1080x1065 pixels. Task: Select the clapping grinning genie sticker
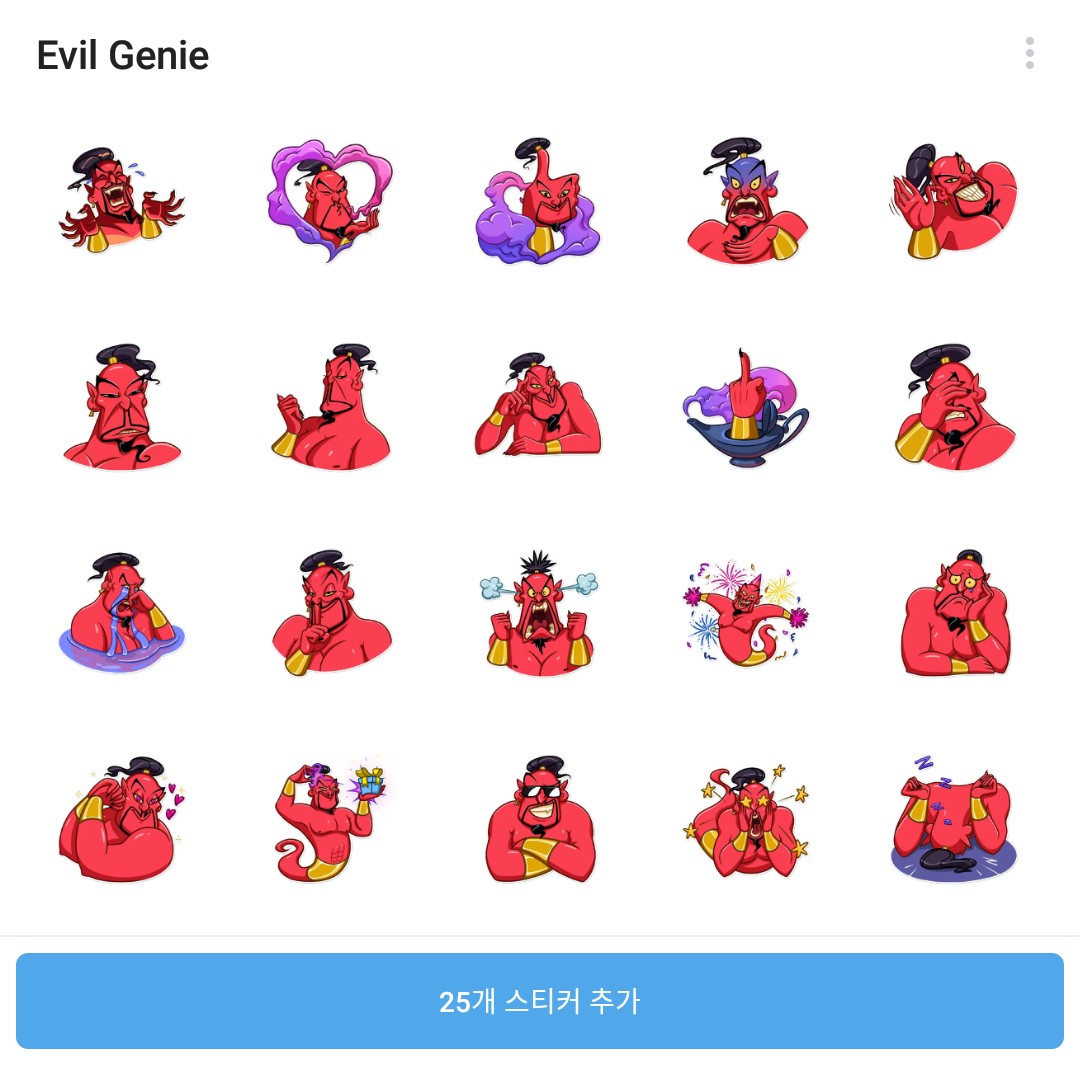[953, 200]
